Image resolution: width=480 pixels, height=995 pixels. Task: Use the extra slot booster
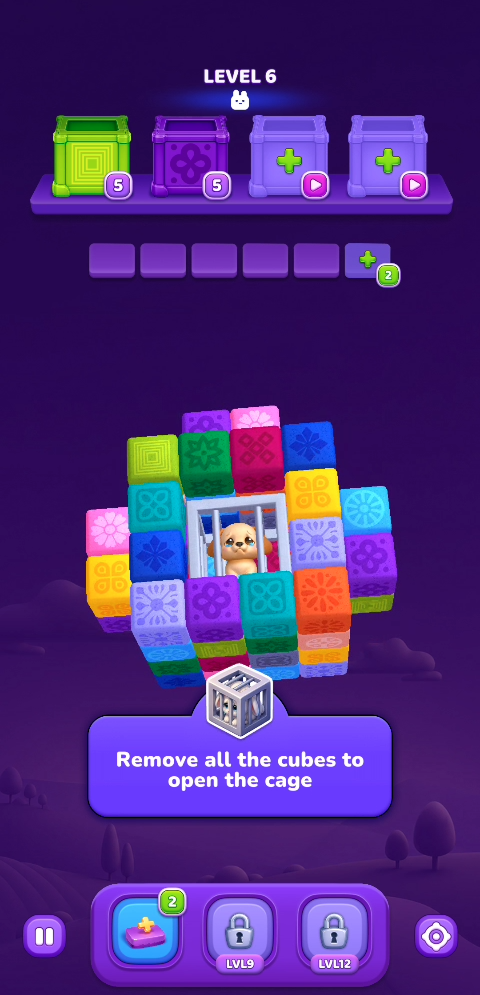point(147,931)
